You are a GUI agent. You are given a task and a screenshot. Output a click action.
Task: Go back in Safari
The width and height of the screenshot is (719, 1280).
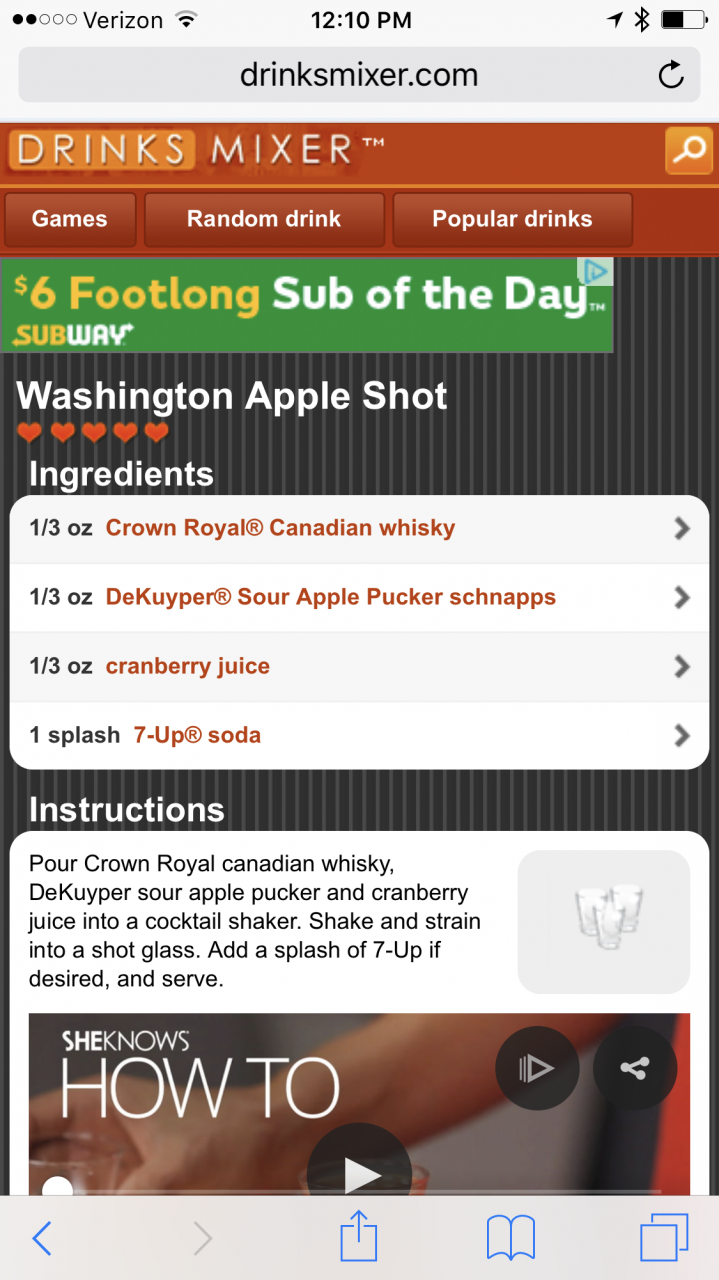42,1239
